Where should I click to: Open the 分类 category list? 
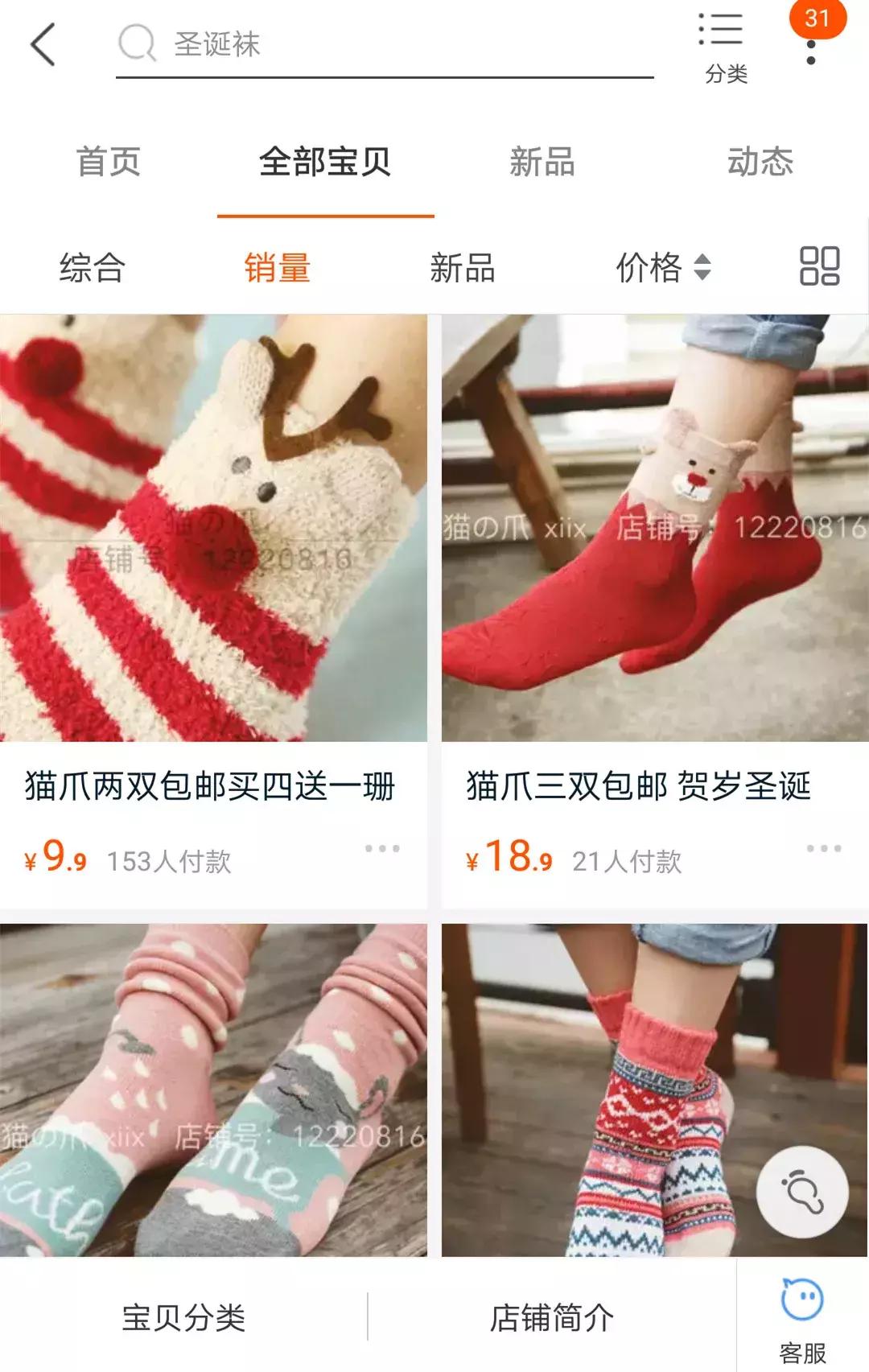[x=724, y=47]
